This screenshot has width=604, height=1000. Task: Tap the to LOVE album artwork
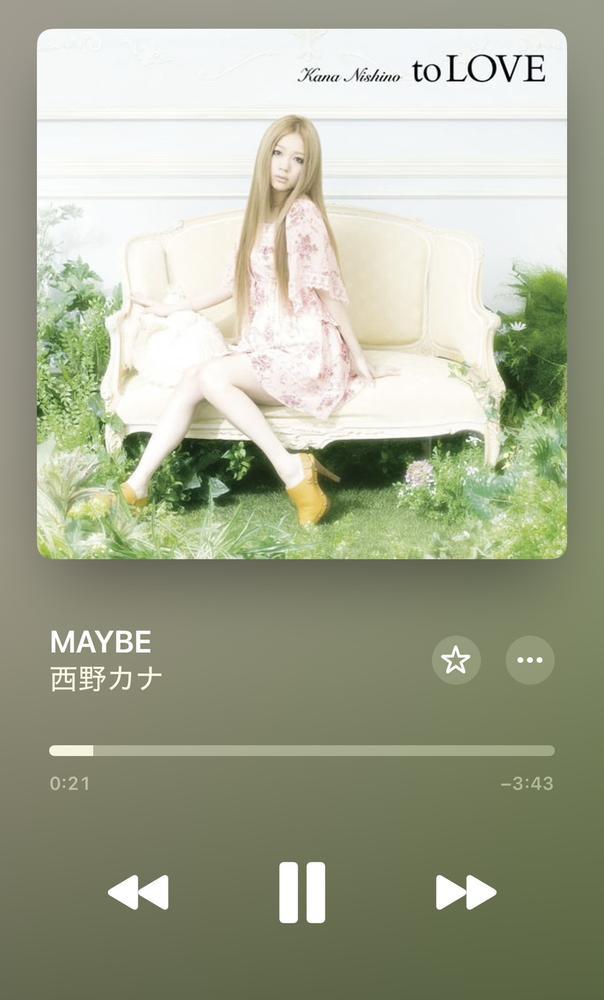(x=302, y=294)
